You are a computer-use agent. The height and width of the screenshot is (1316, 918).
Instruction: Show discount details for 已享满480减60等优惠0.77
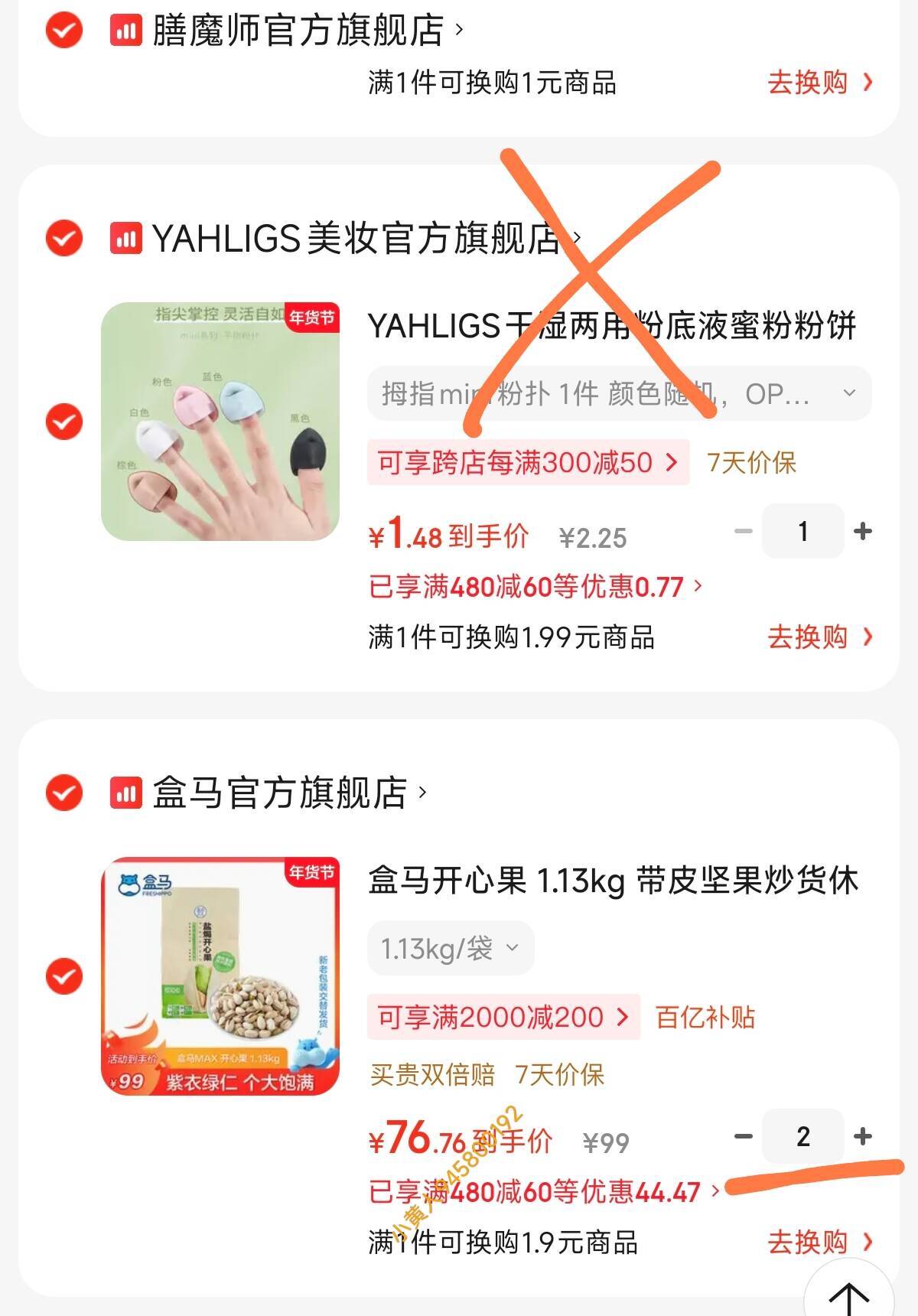click(x=535, y=587)
